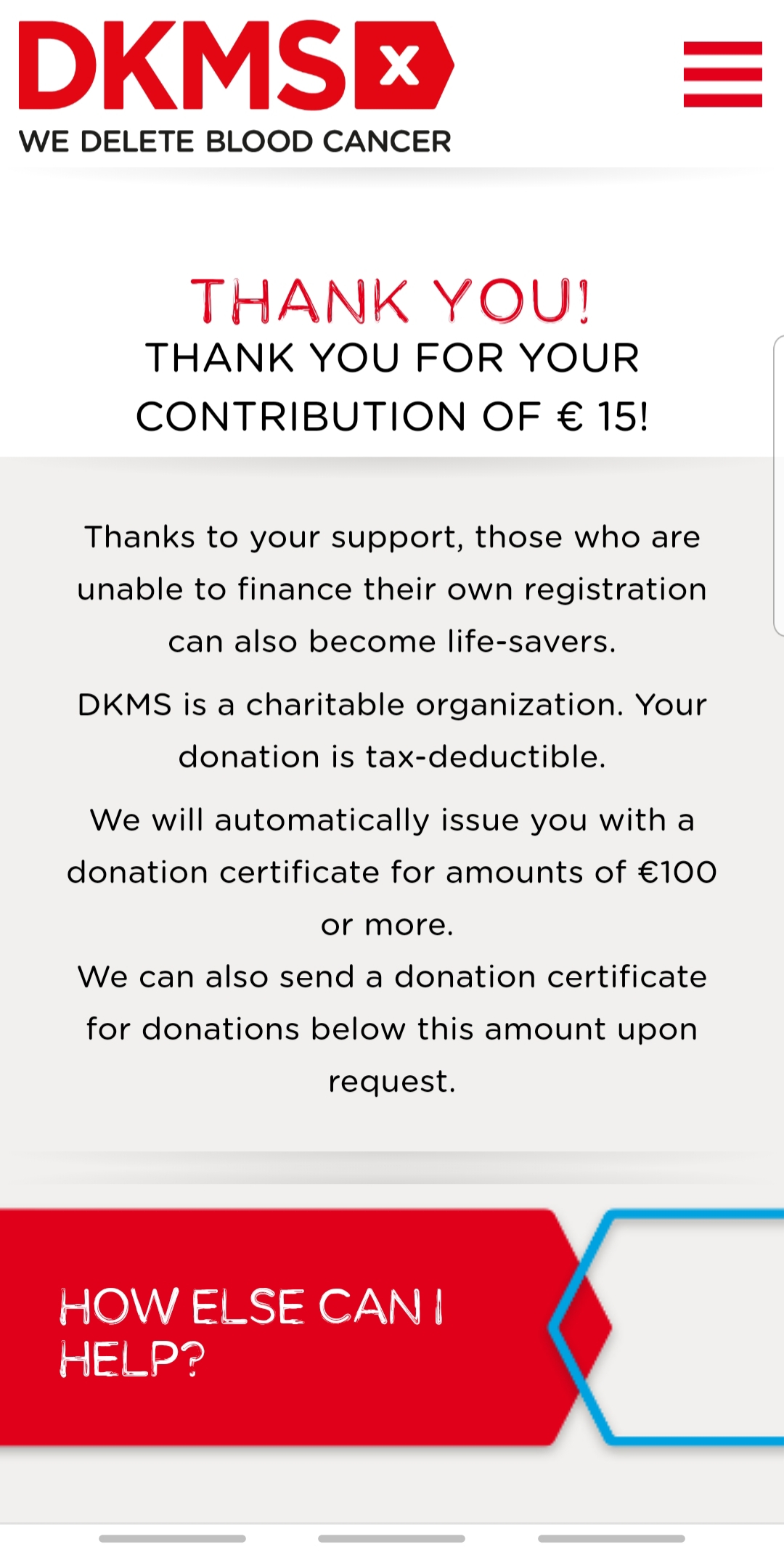The image size is (784, 1555).
Task: Tap the DKMS logo to go home
Action: click(236, 87)
